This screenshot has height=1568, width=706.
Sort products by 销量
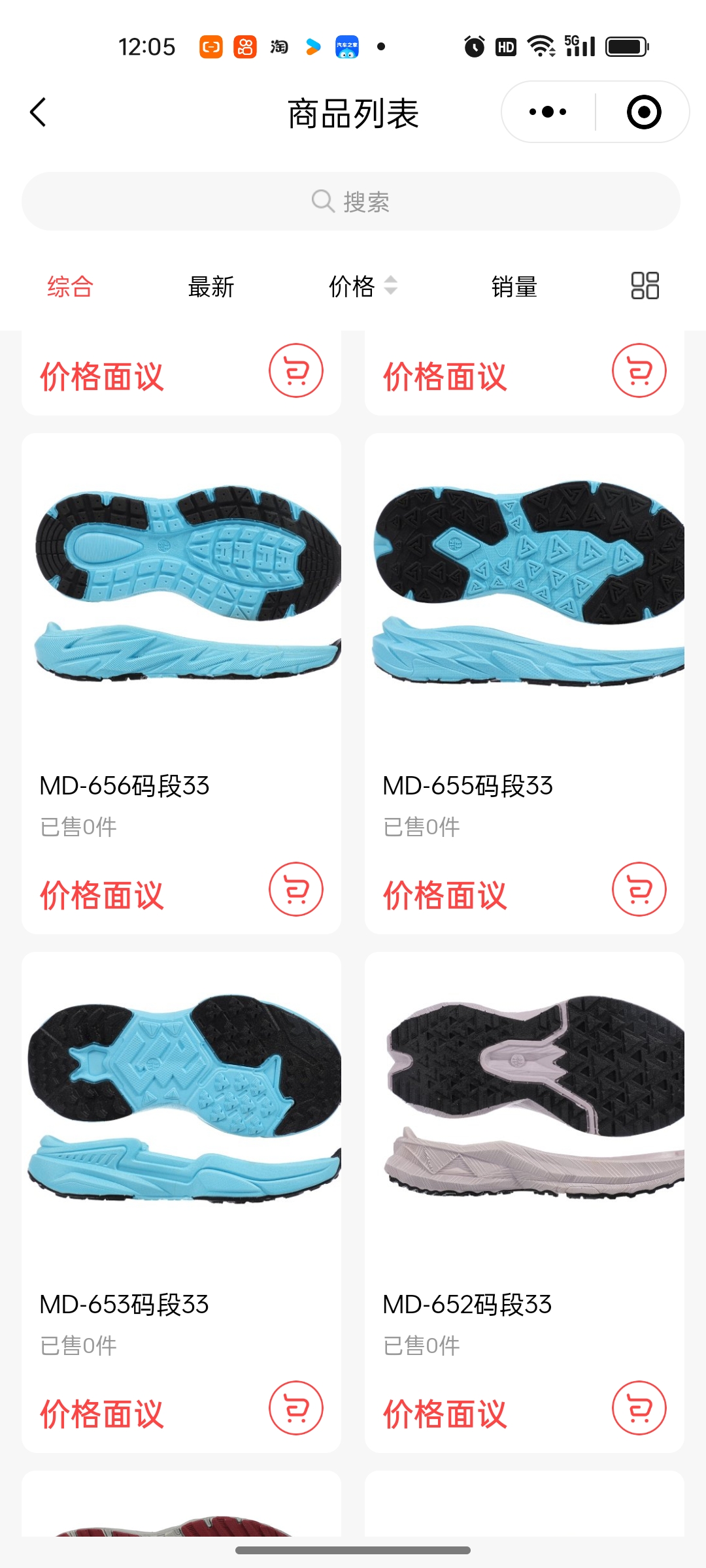[x=514, y=286]
